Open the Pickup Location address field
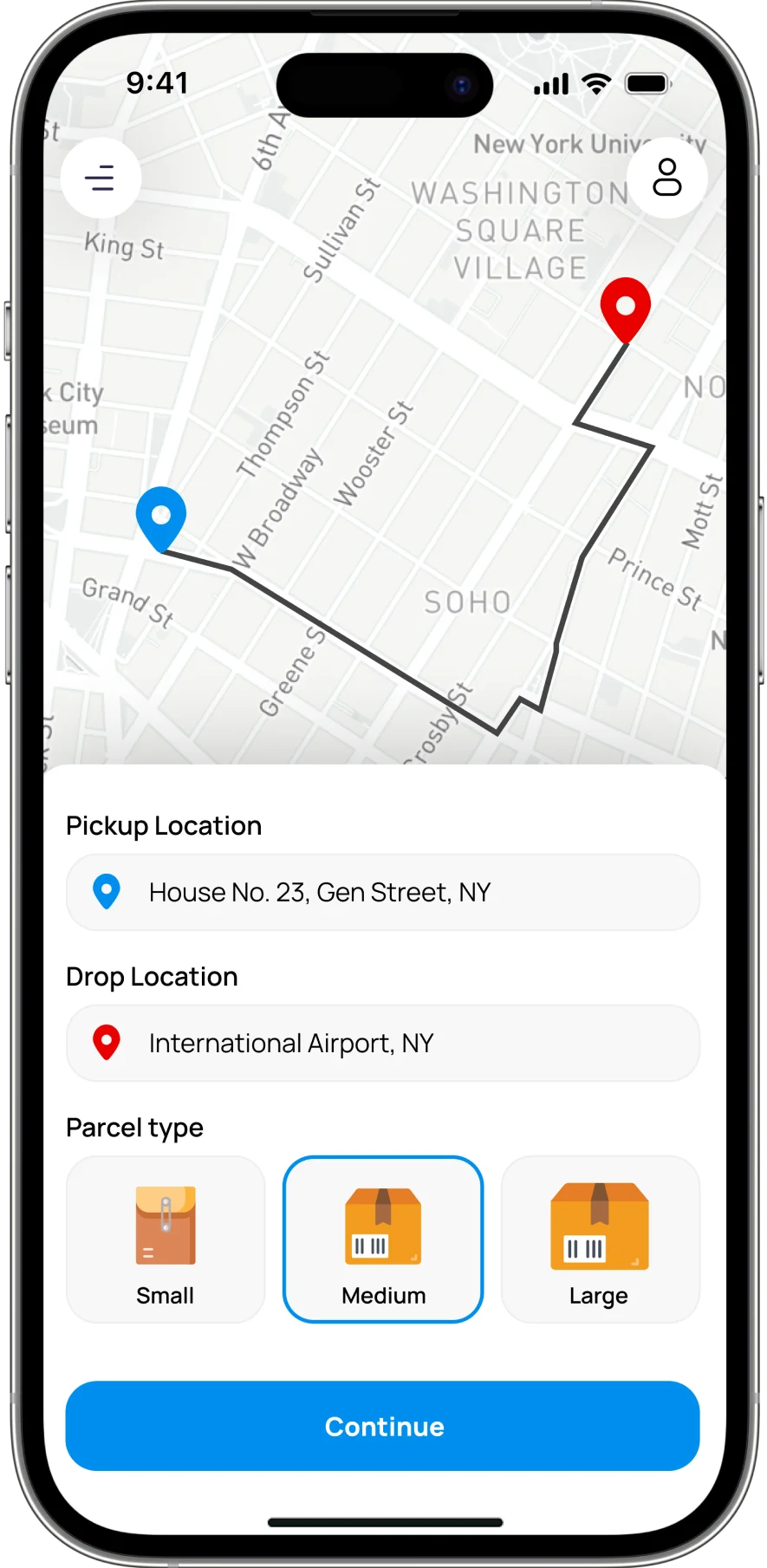This screenshot has height=1568, width=767. pyautogui.click(x=383, y=891)
